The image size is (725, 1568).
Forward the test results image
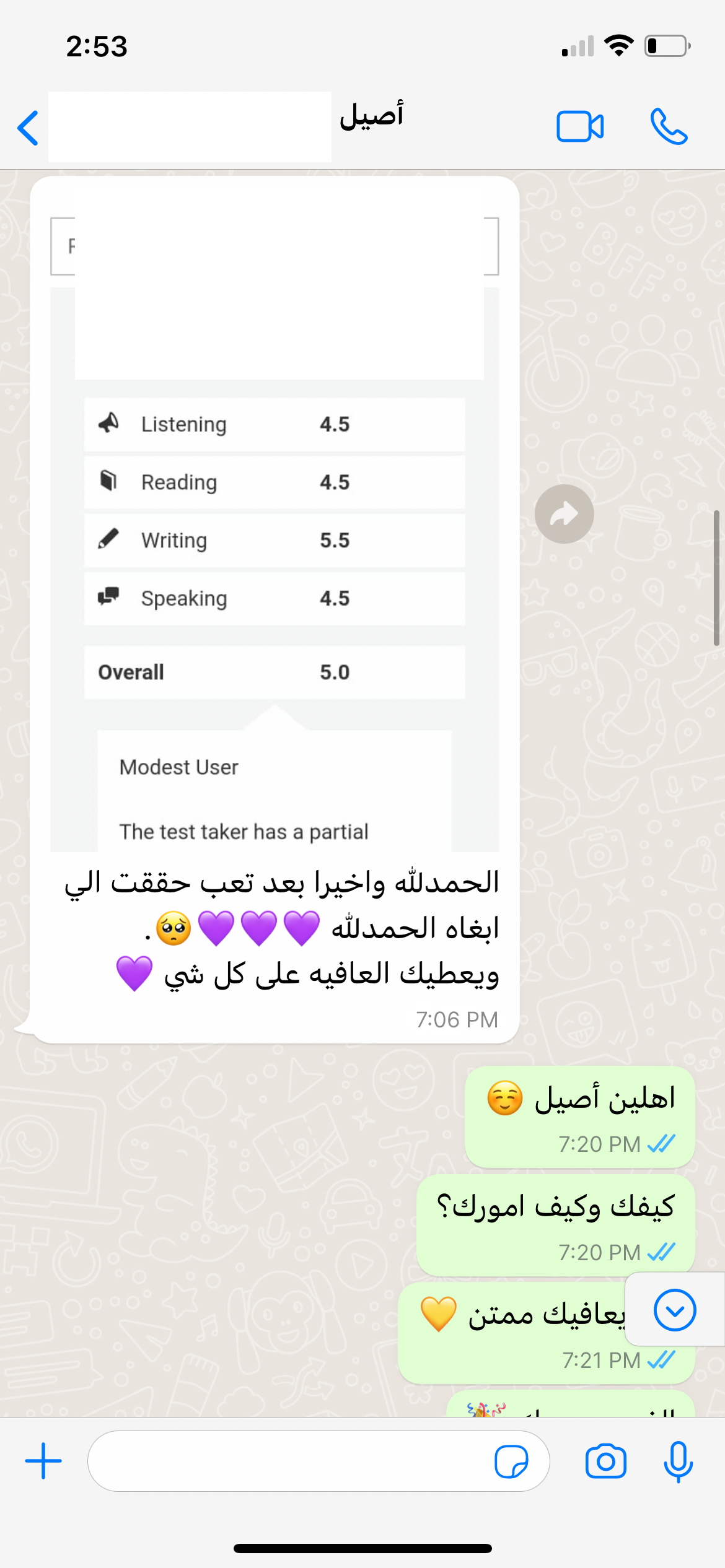pyautogui.click(x=564, y=514)
